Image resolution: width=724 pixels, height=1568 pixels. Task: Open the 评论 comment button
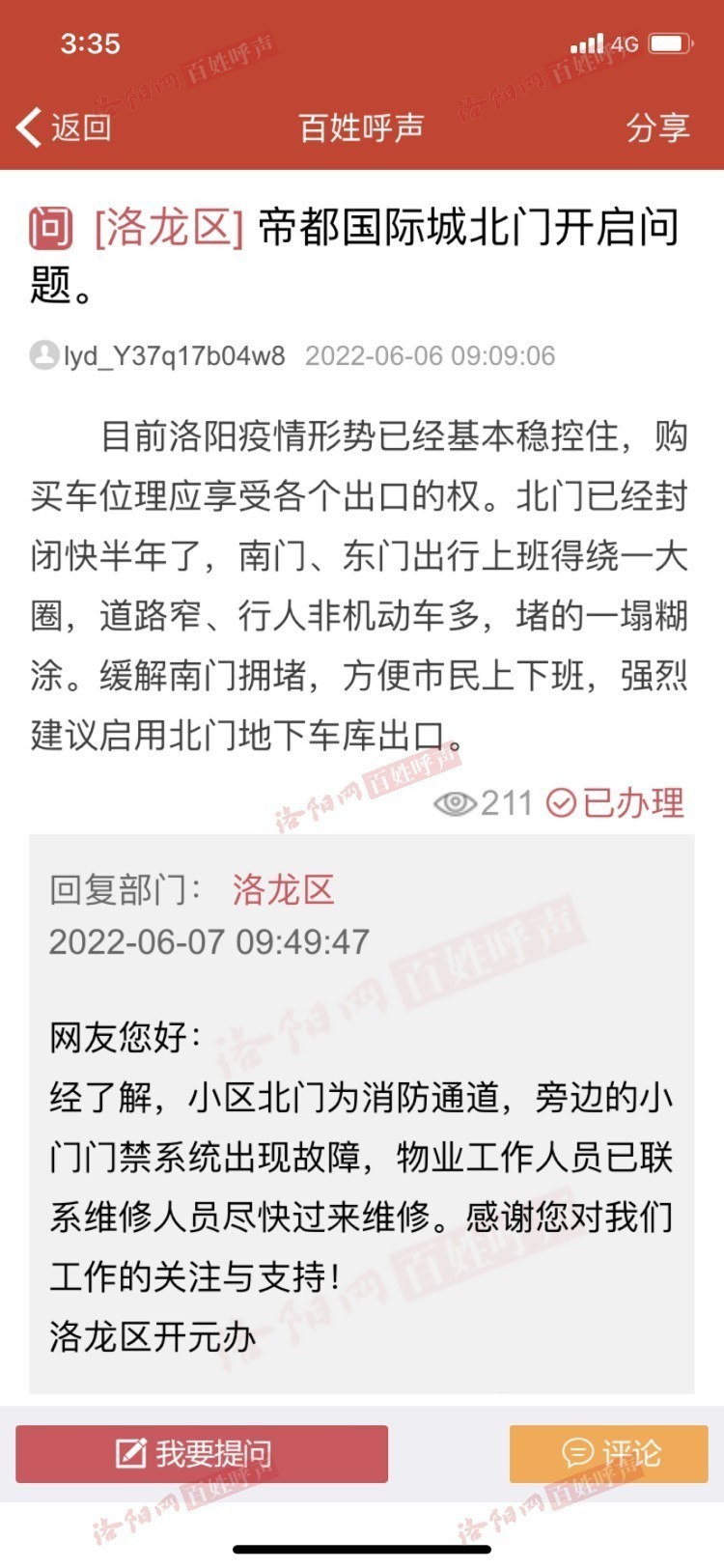pos(609,1453)
